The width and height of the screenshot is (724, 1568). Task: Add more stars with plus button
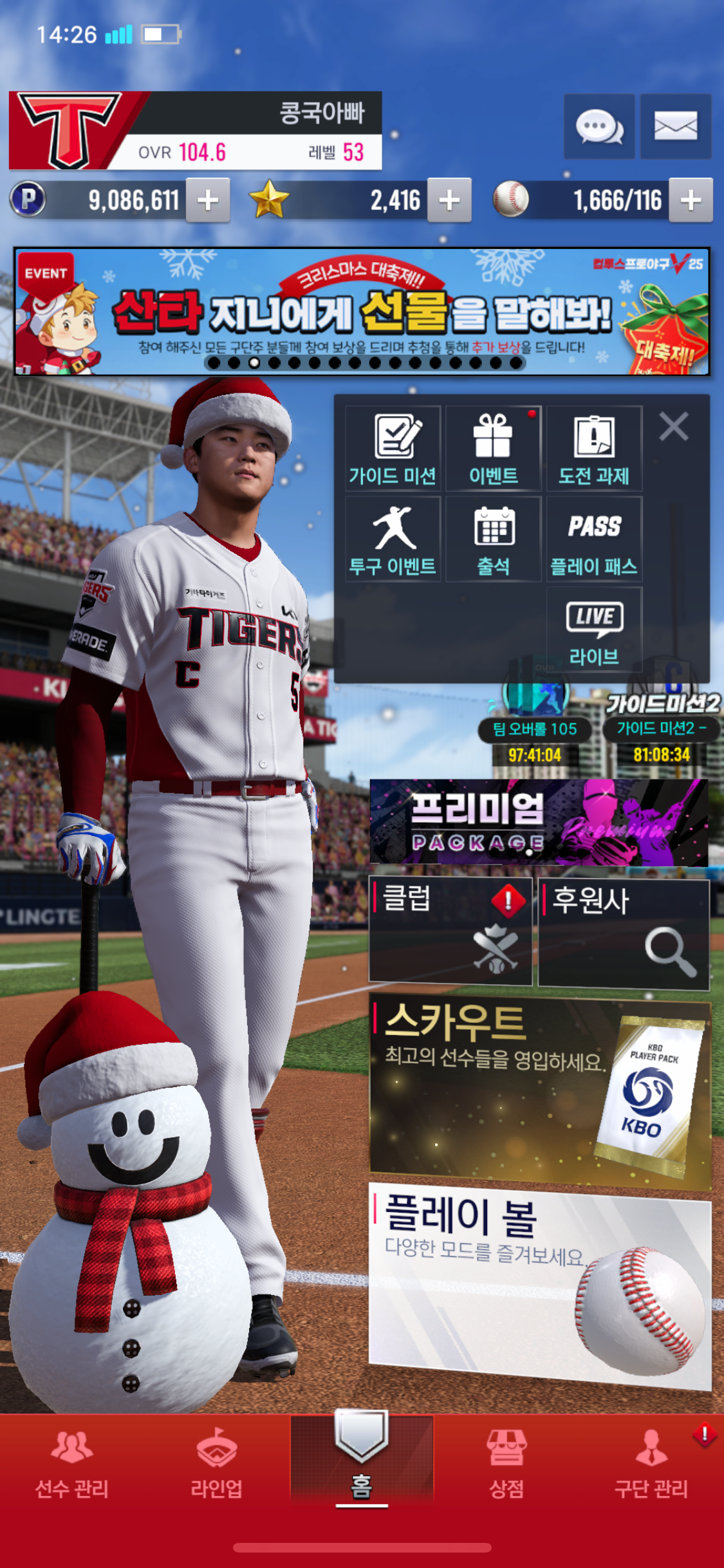click(449, 200)
